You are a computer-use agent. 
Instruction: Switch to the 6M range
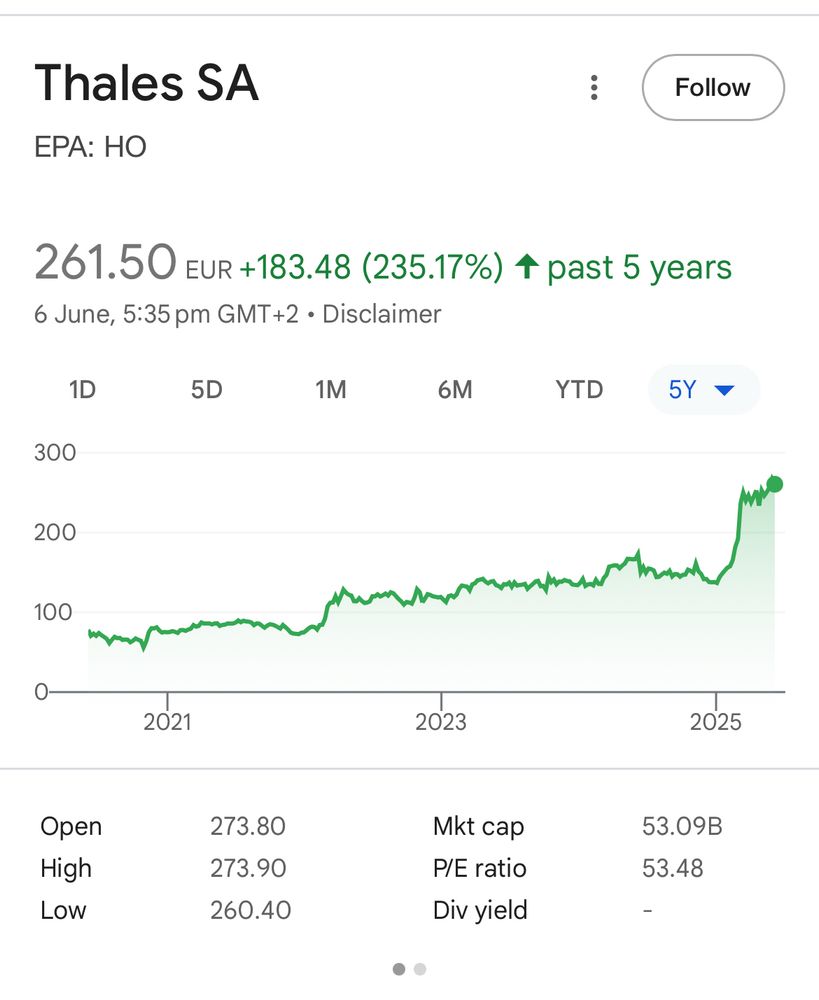[455, 390]
